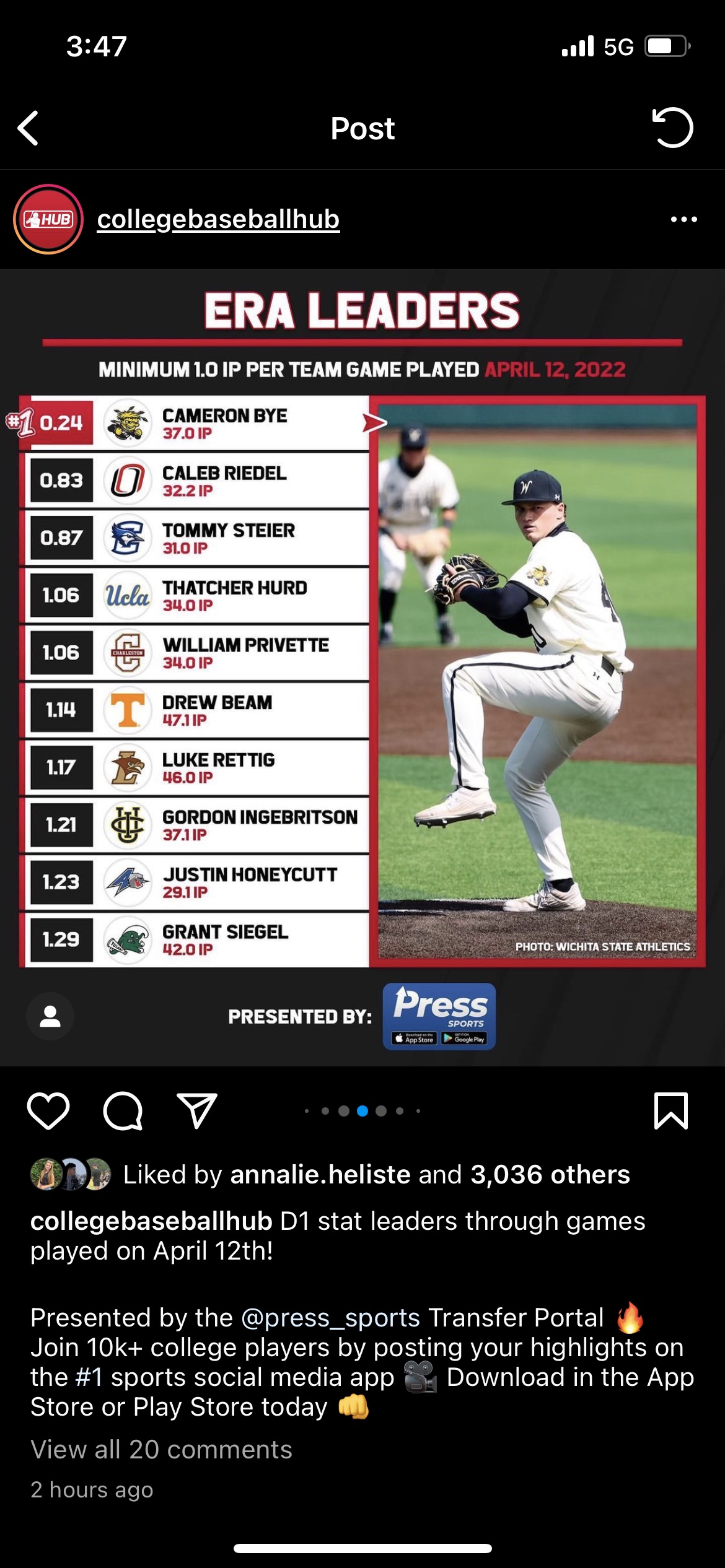Open the @press_sports mention in the caption

pos(330,1318)
